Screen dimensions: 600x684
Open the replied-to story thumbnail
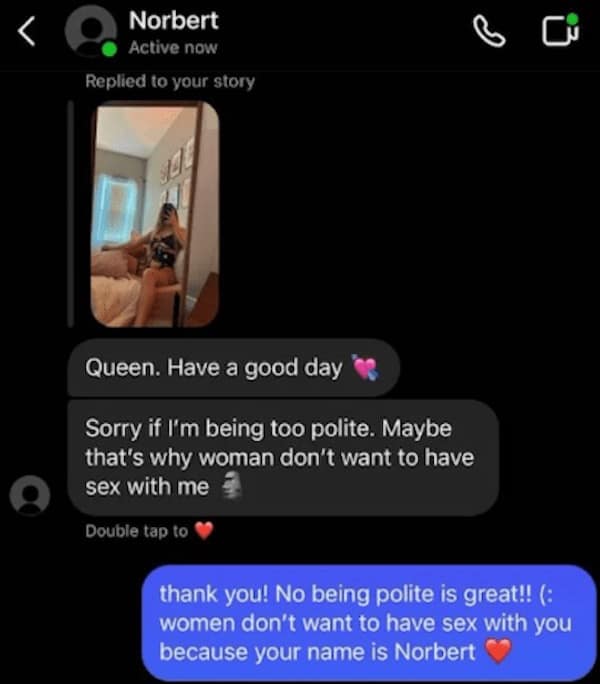[x=155, y=214]
